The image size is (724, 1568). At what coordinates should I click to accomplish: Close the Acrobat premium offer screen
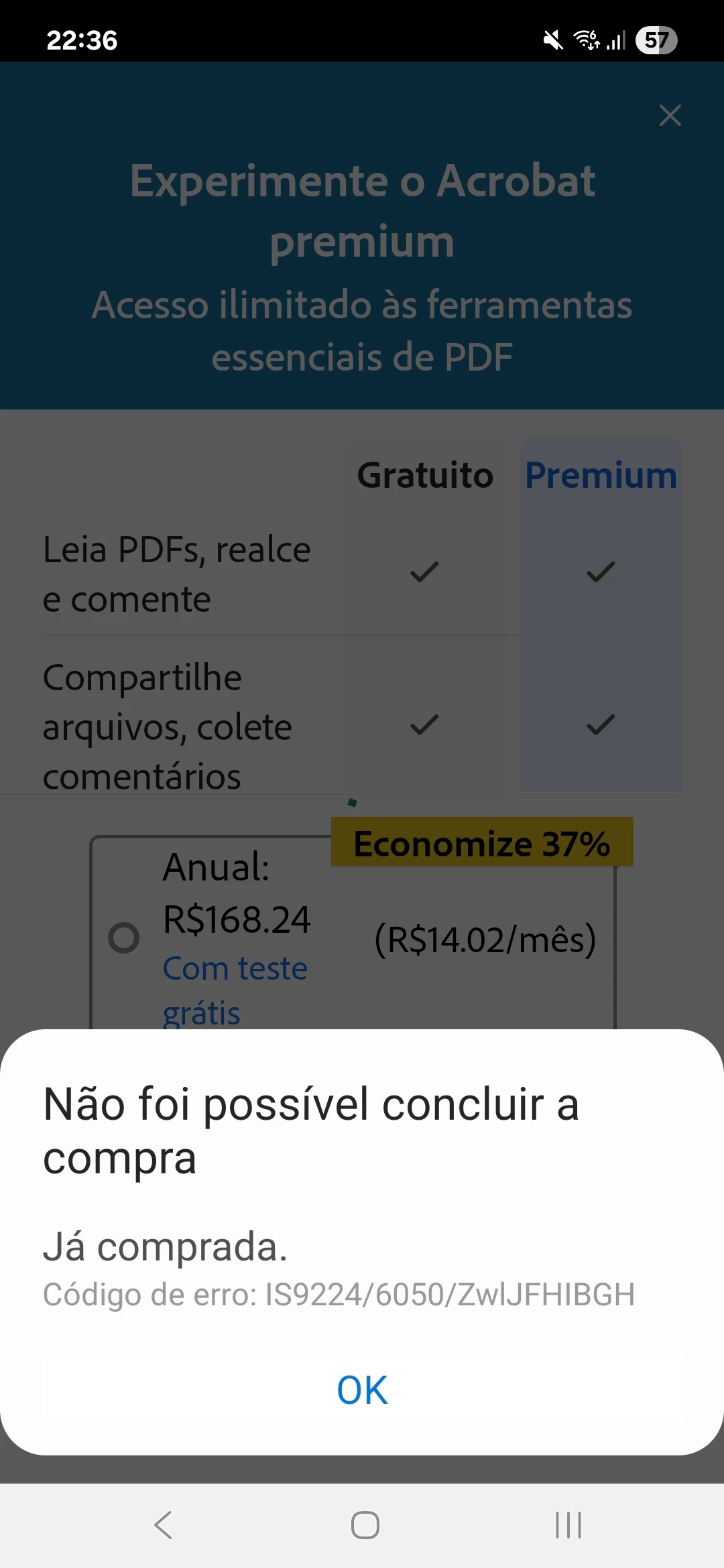click(x=670, y=115)
